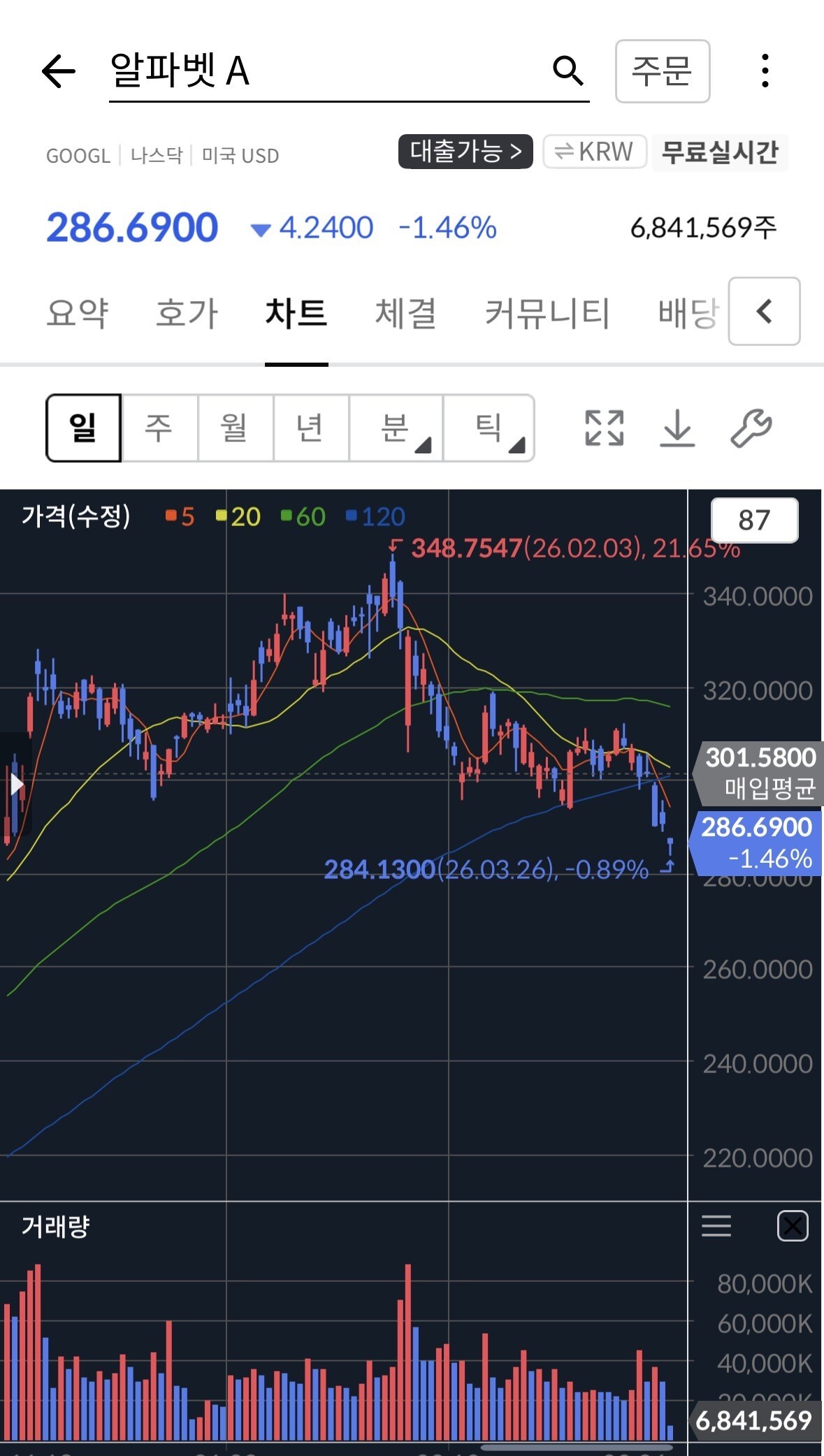The height and width of the screenshot is (1456, 824).
Task: Expand the chart to fullscreen
Action: [604, 428]
